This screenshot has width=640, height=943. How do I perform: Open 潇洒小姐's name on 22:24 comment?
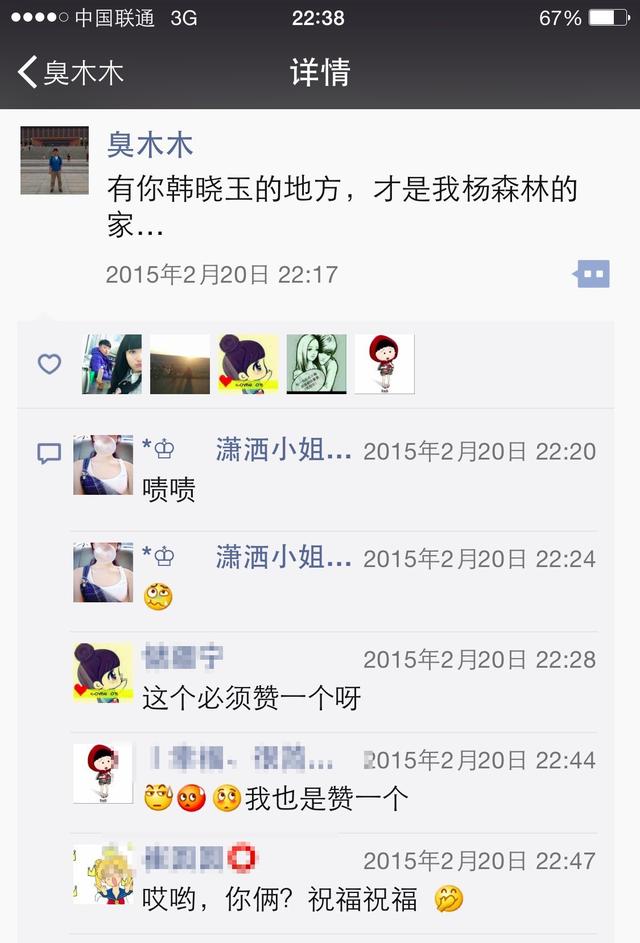coord(283,558)
